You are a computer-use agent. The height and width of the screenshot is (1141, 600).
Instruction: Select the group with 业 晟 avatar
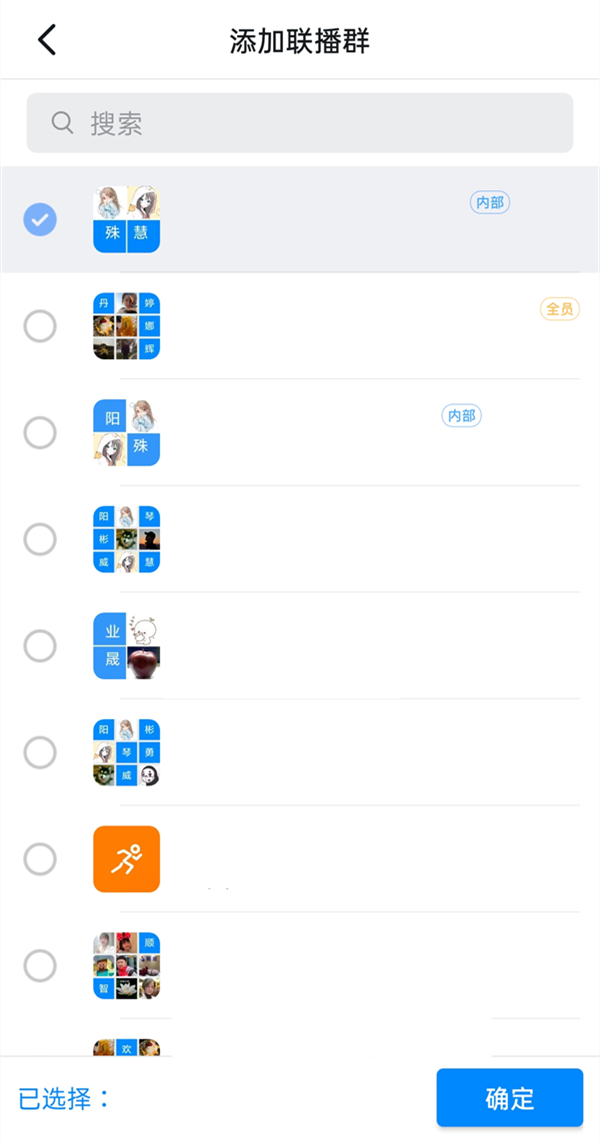(x=40, y=646)
